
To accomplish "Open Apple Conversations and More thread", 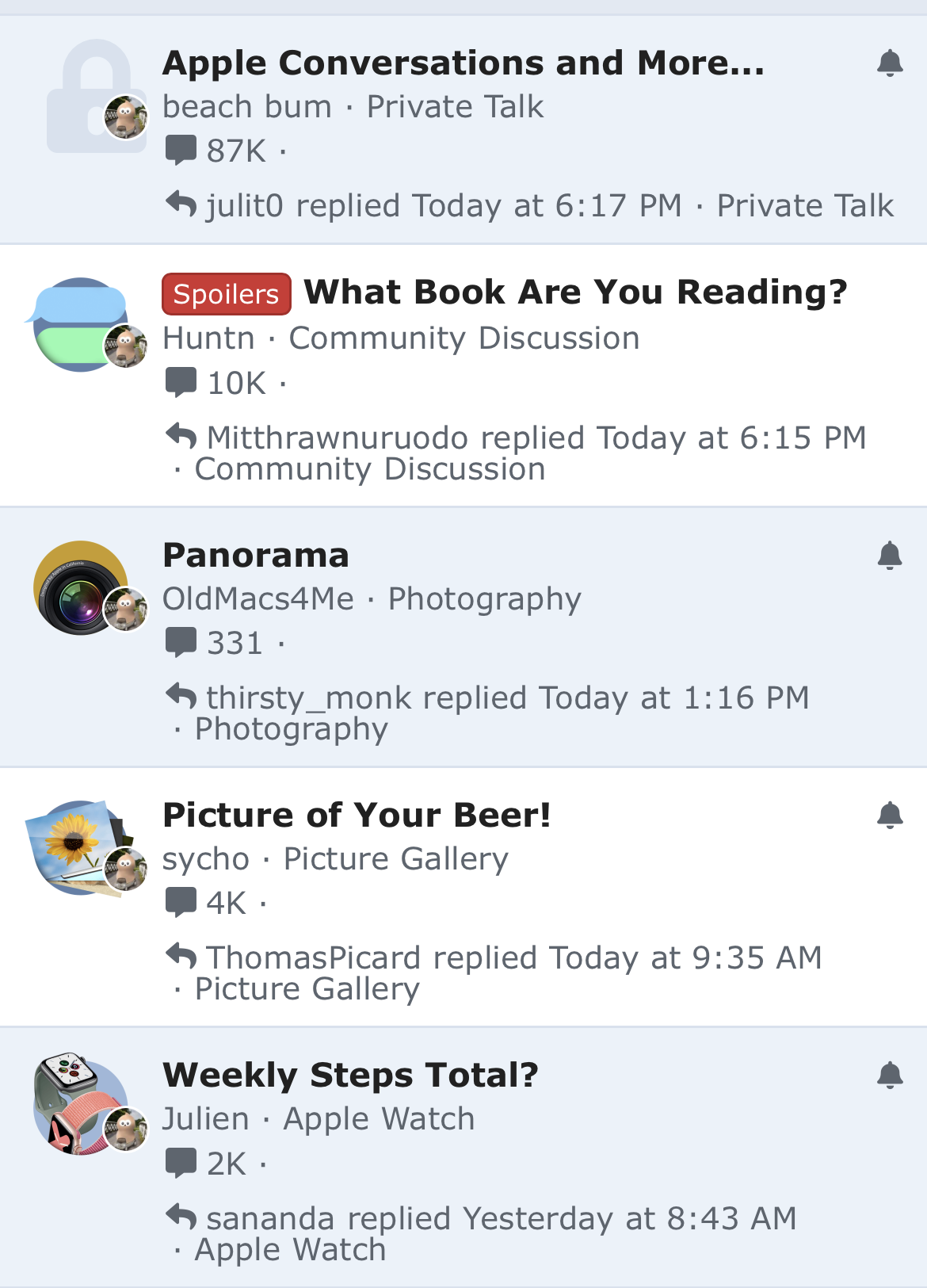I will click(463, 63).
